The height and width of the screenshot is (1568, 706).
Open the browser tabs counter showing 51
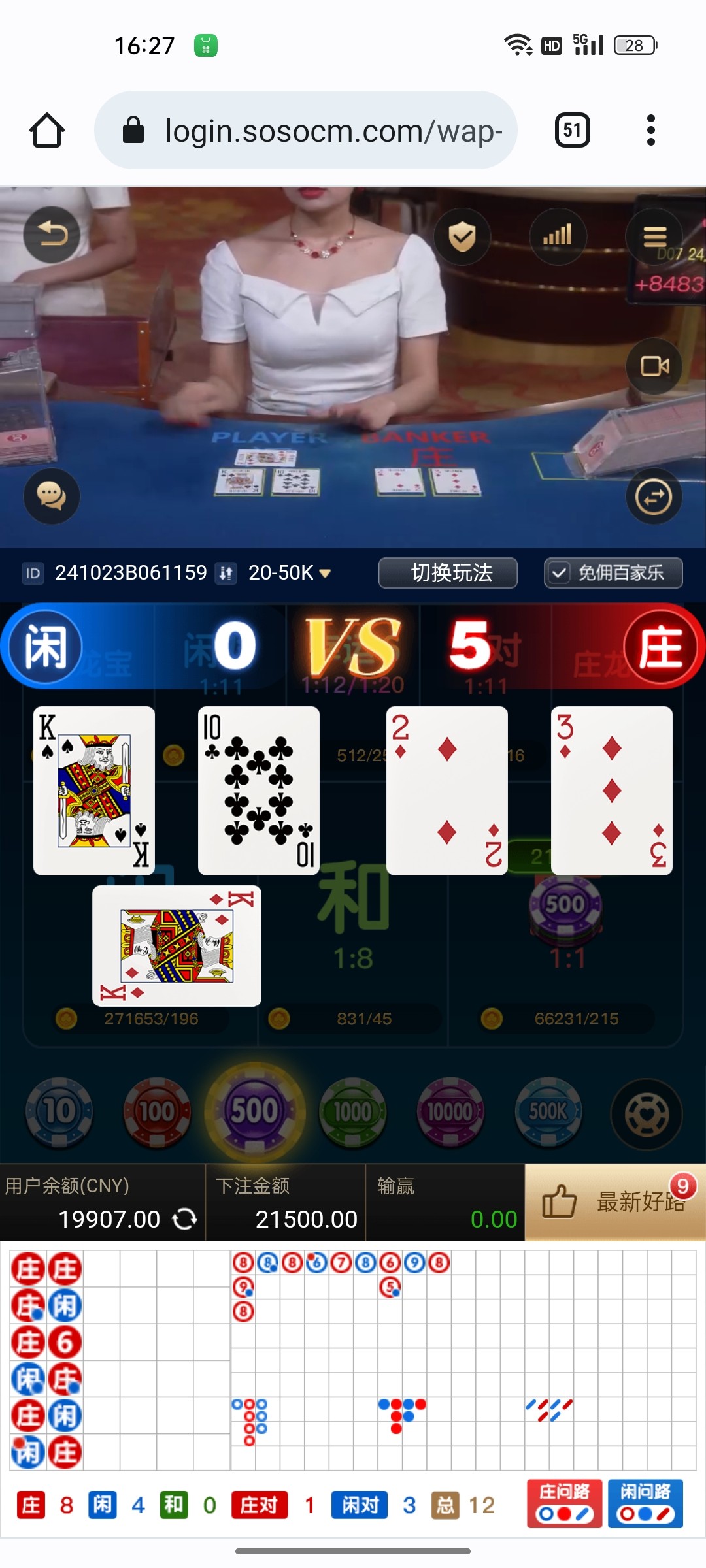[x=572, y=130]
